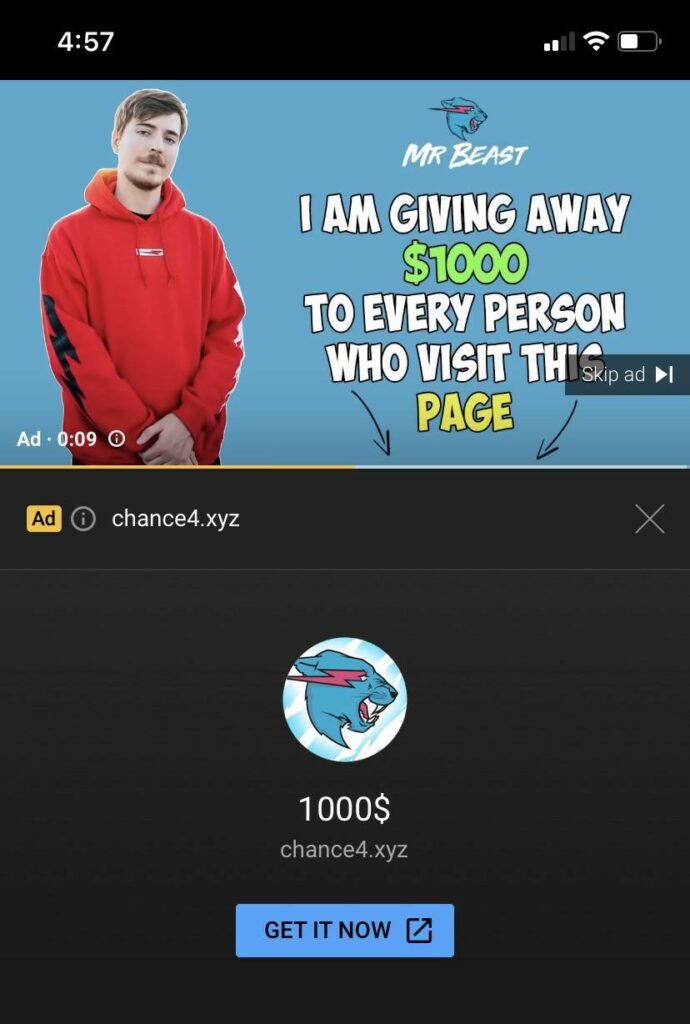Skip the video ad
The width and height of the screenshot is (690, 1024).
pyautogui.click(x=627, y=375)
